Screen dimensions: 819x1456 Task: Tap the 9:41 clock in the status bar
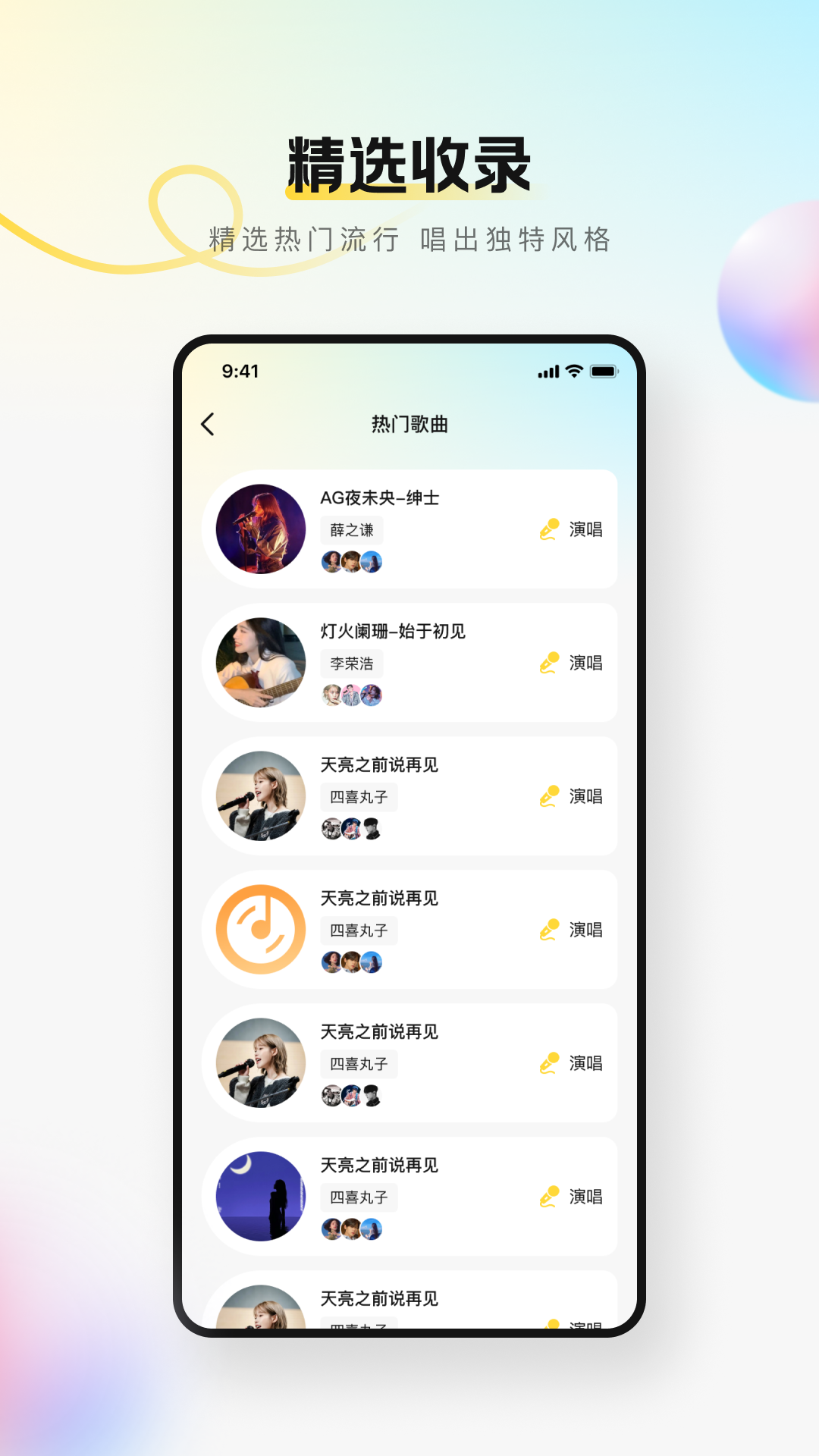238,372
